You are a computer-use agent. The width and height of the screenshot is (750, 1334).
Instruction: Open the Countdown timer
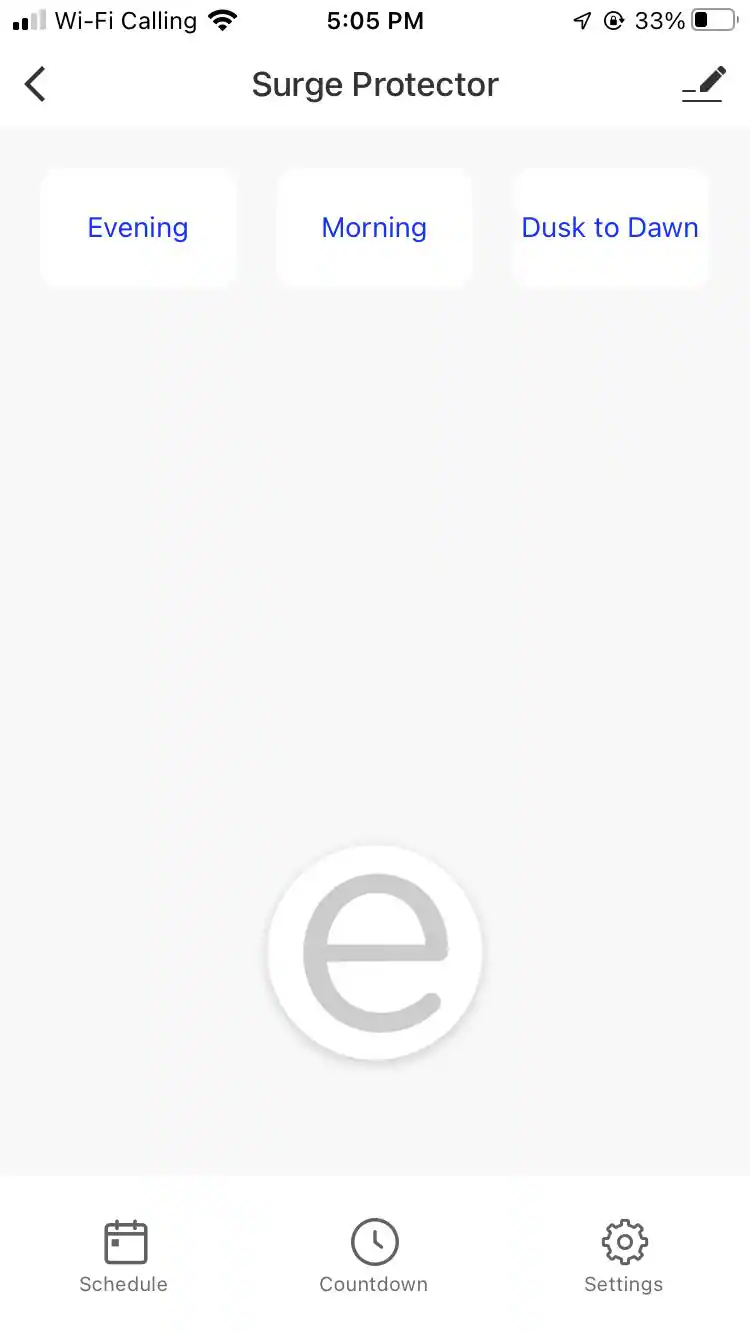374,1256
